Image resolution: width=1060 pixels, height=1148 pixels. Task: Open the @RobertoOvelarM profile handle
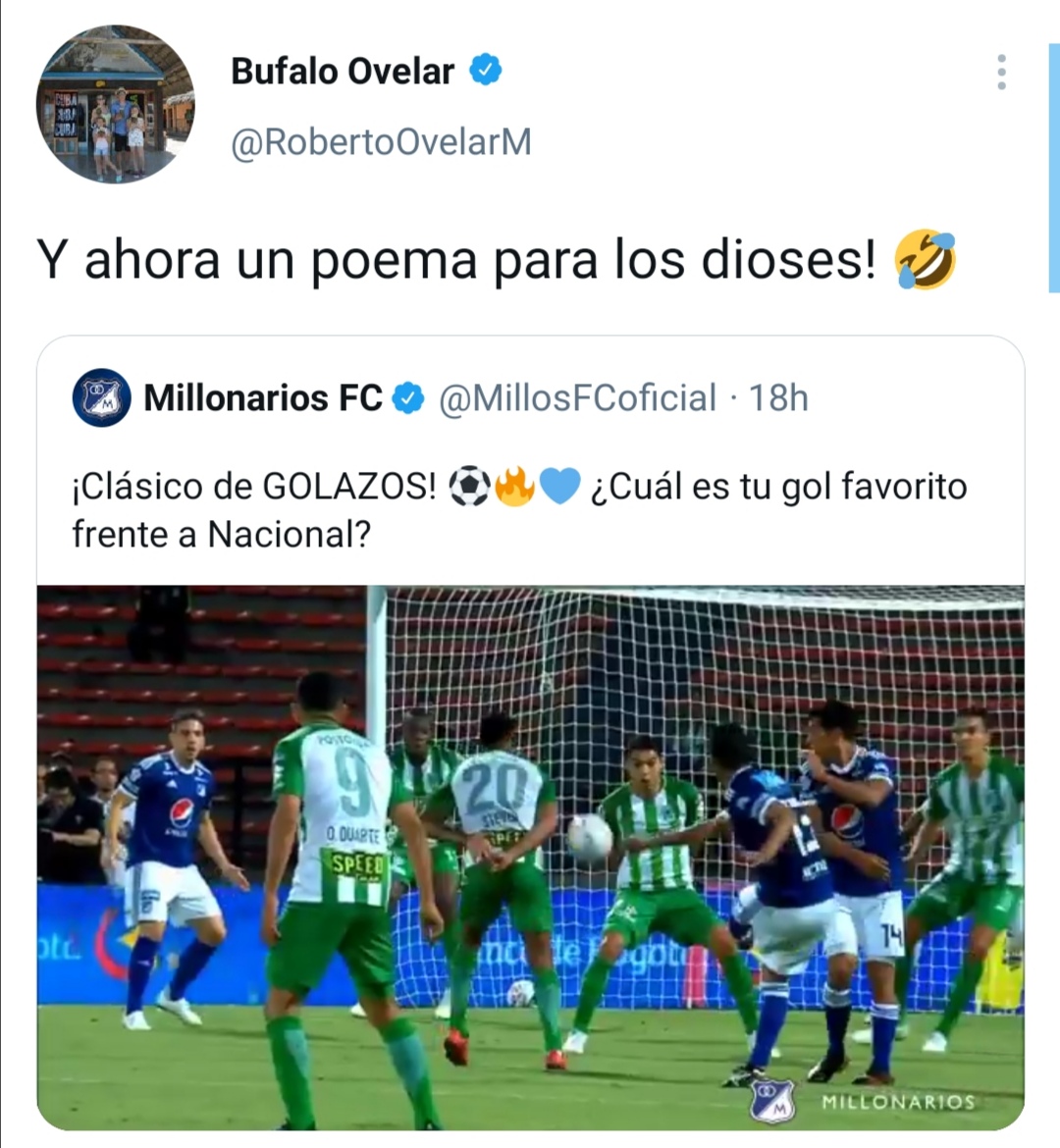381,142
